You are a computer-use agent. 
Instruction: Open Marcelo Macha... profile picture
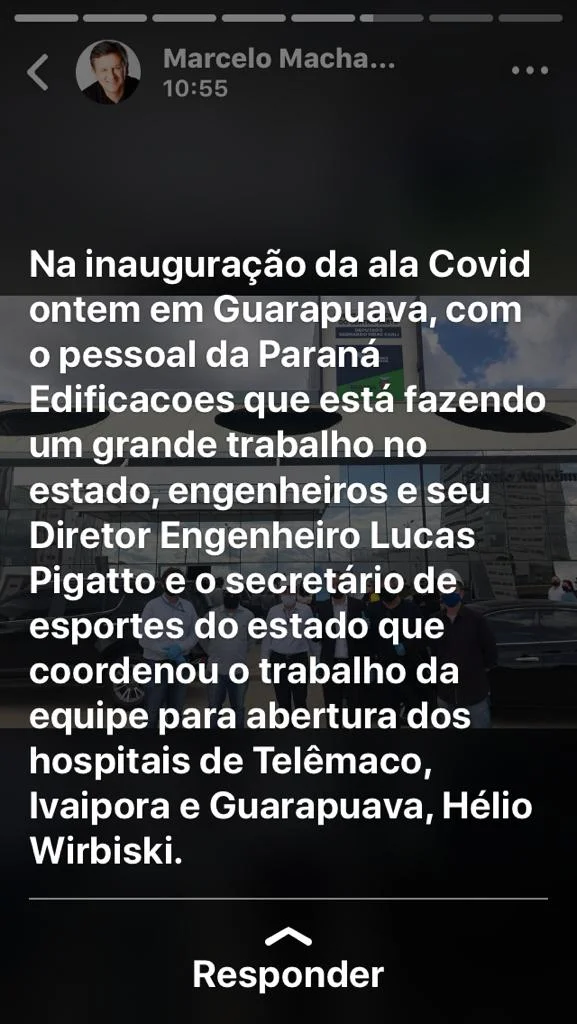pos(108,72)
